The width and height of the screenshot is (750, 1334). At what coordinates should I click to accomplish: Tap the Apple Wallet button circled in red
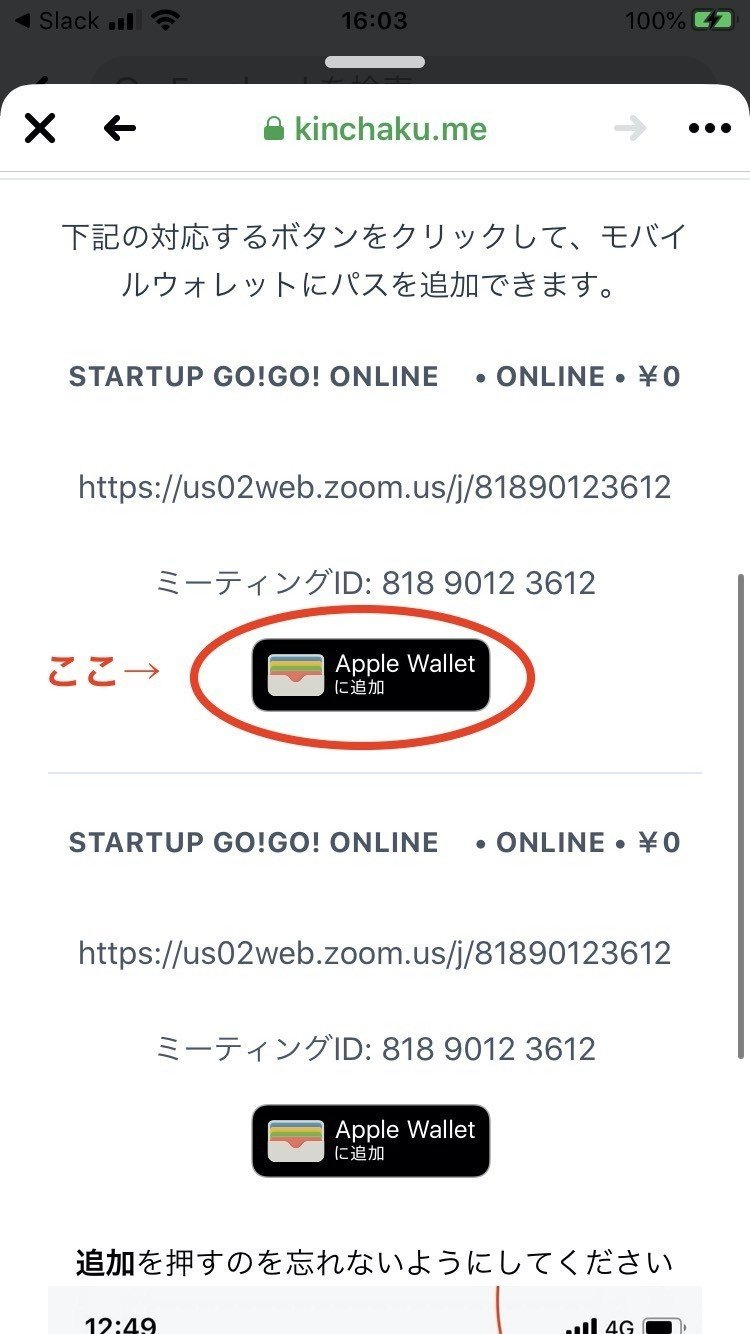point(371,675)
